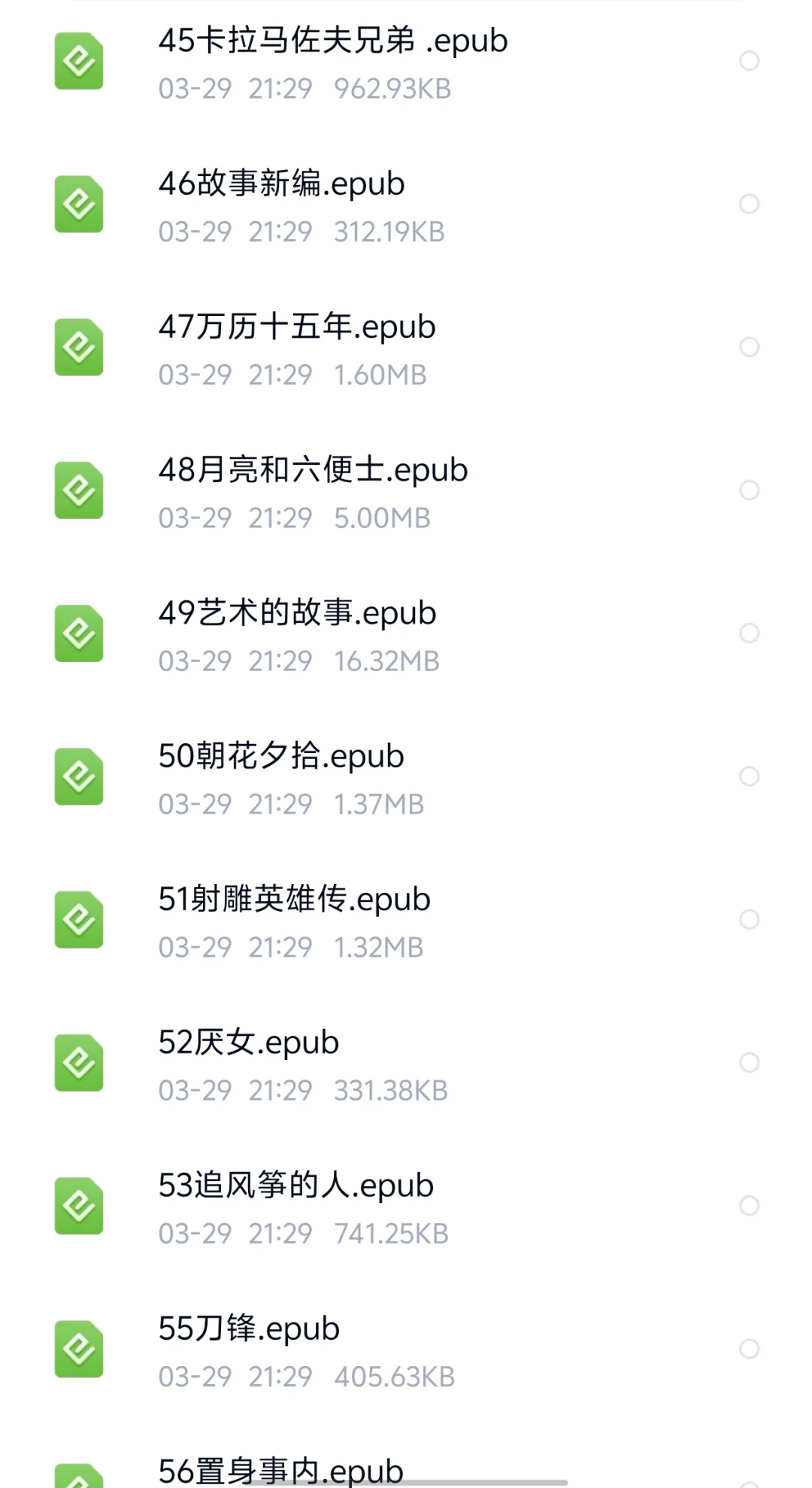The image size is (812, 1488).
Task: Mark 52厌女.epub as selected
Action: point(749,1062)
